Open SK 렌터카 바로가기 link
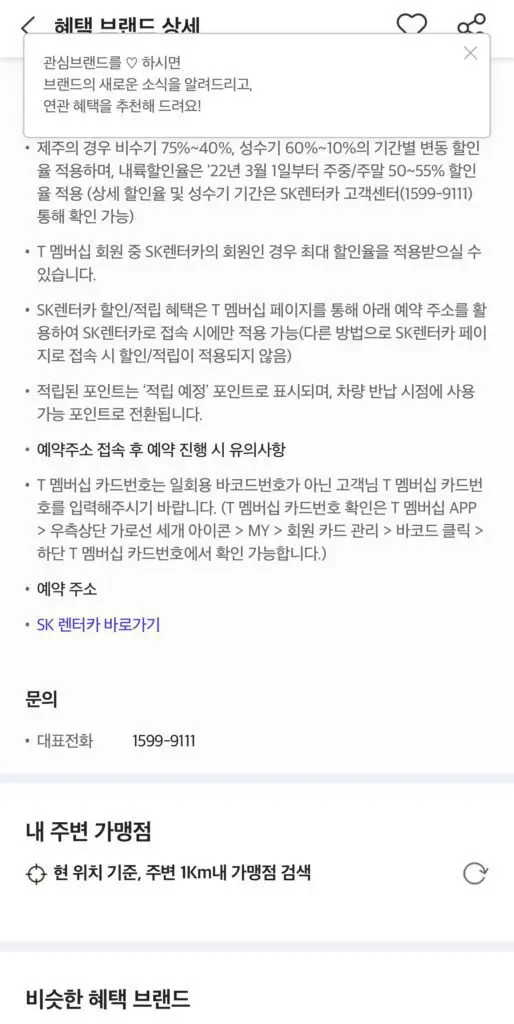514x1024 pixels. click(x=99, y=624)
